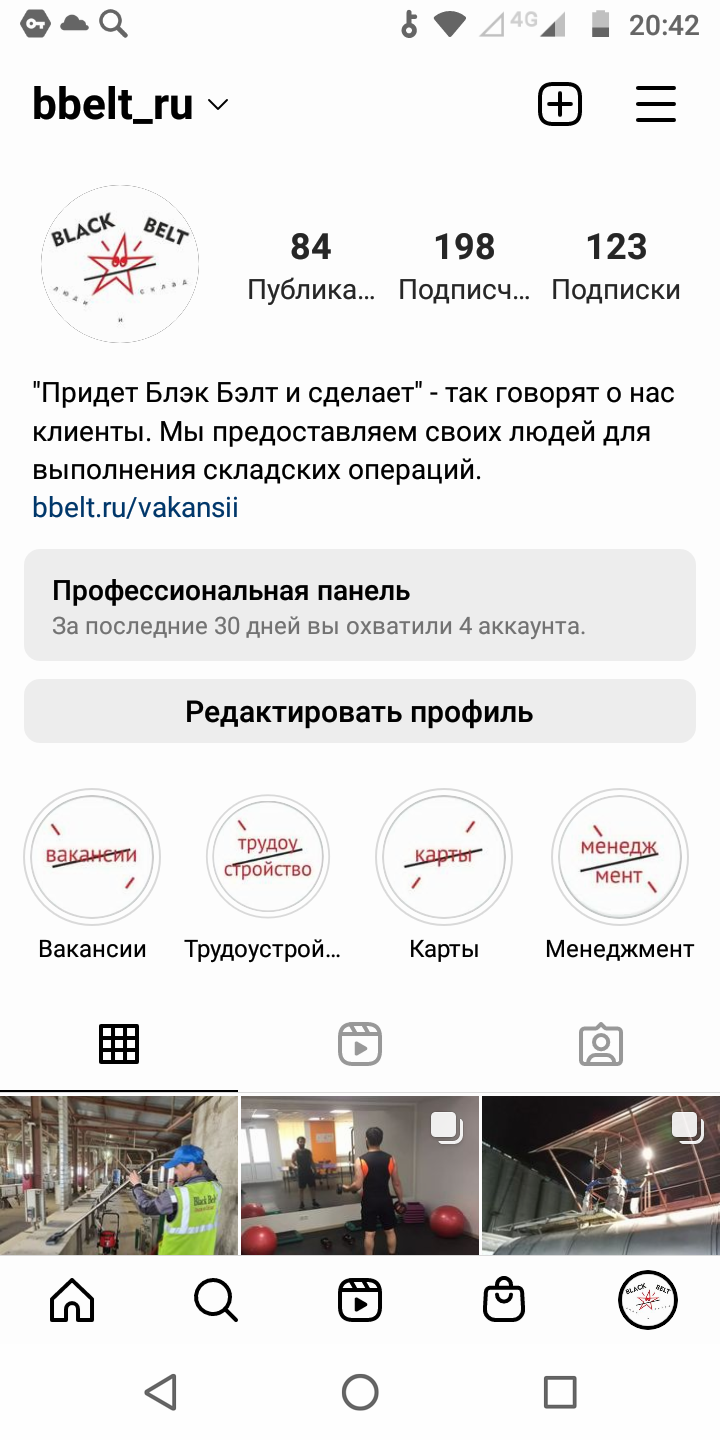The width and height of the screenshot is (720, 1440).
Task: Tap Редактировать профиль button
Action: coord(360,712)
